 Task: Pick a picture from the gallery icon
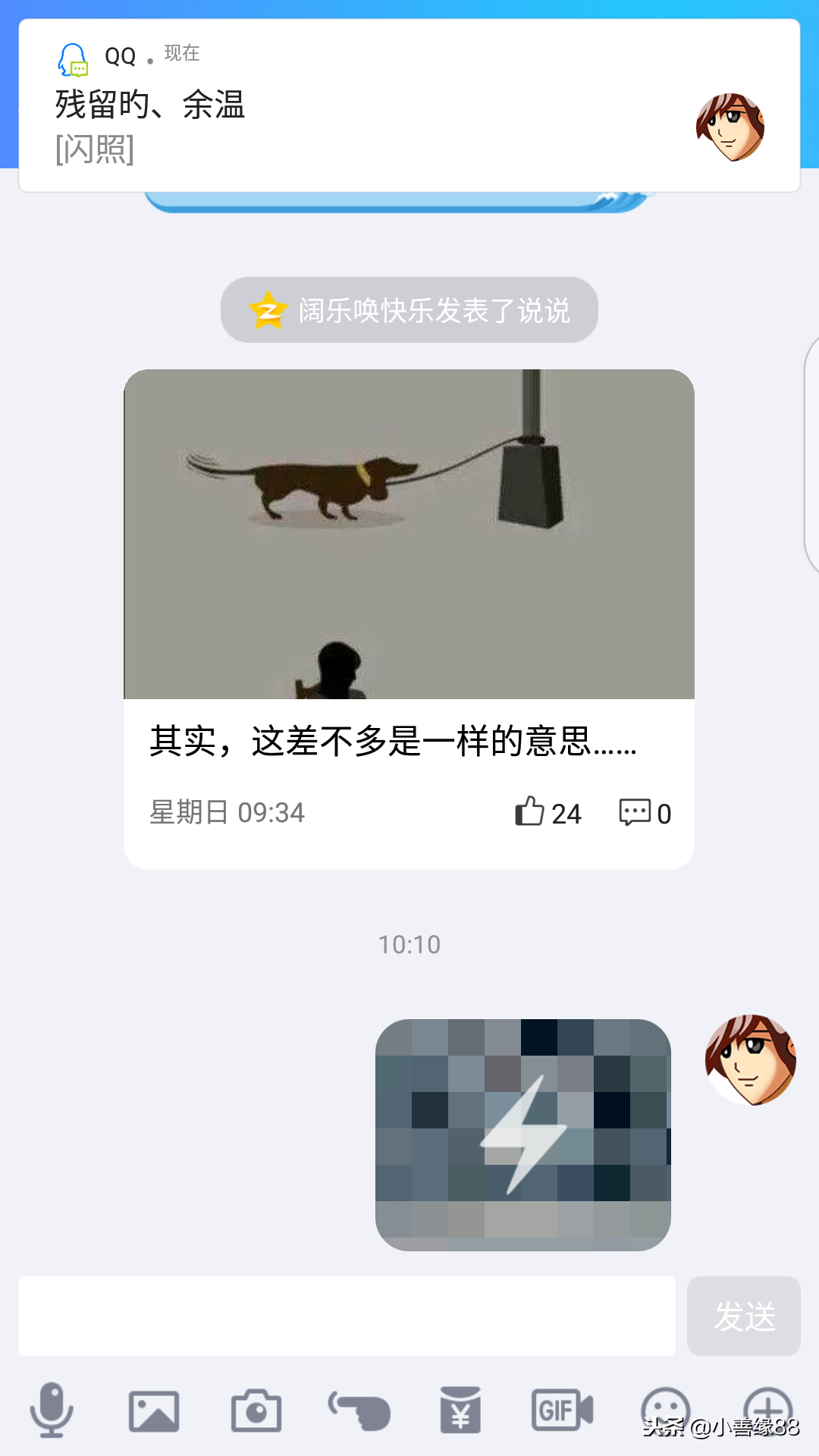154,1410
